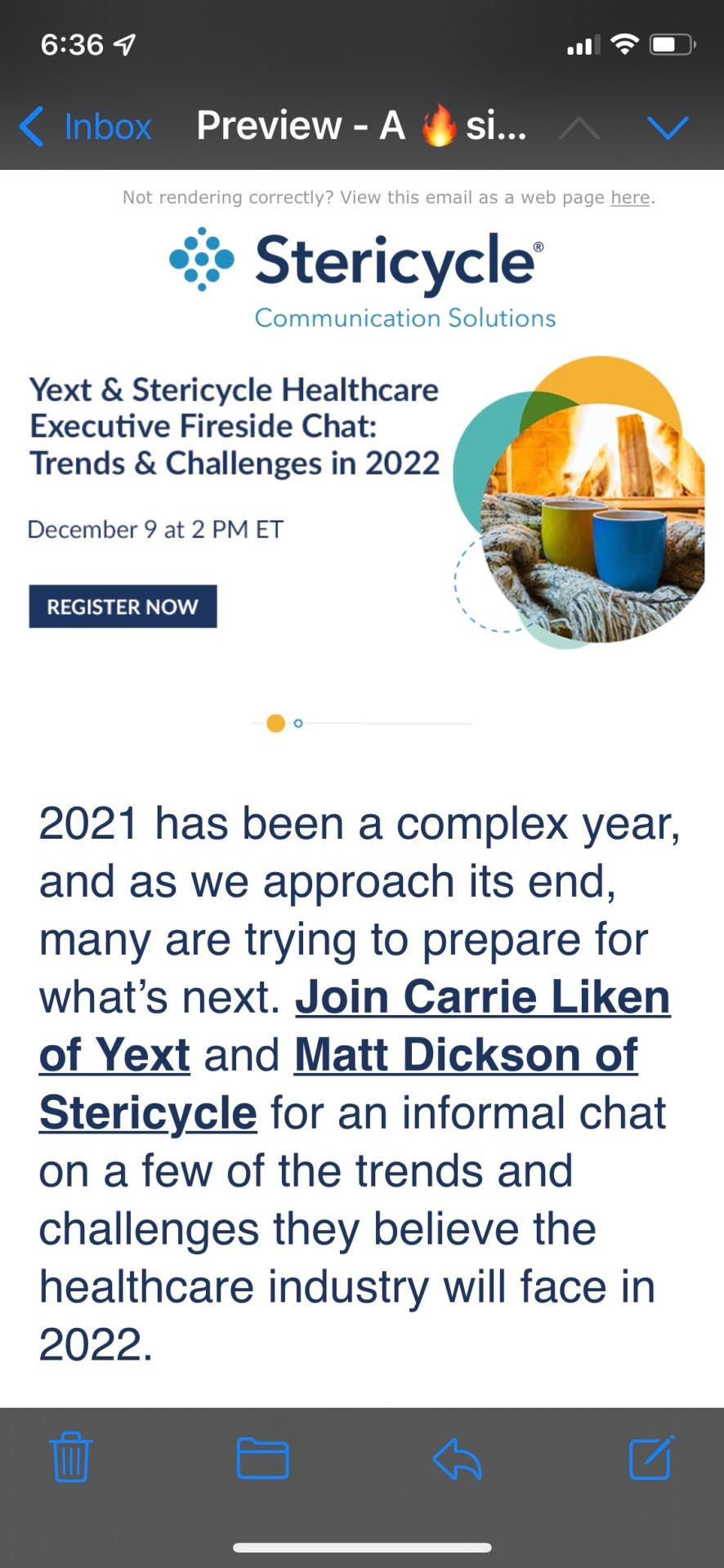724x1568 pixels.
Task: Tap the REGISTER NOW button
Action: [123, 607]
